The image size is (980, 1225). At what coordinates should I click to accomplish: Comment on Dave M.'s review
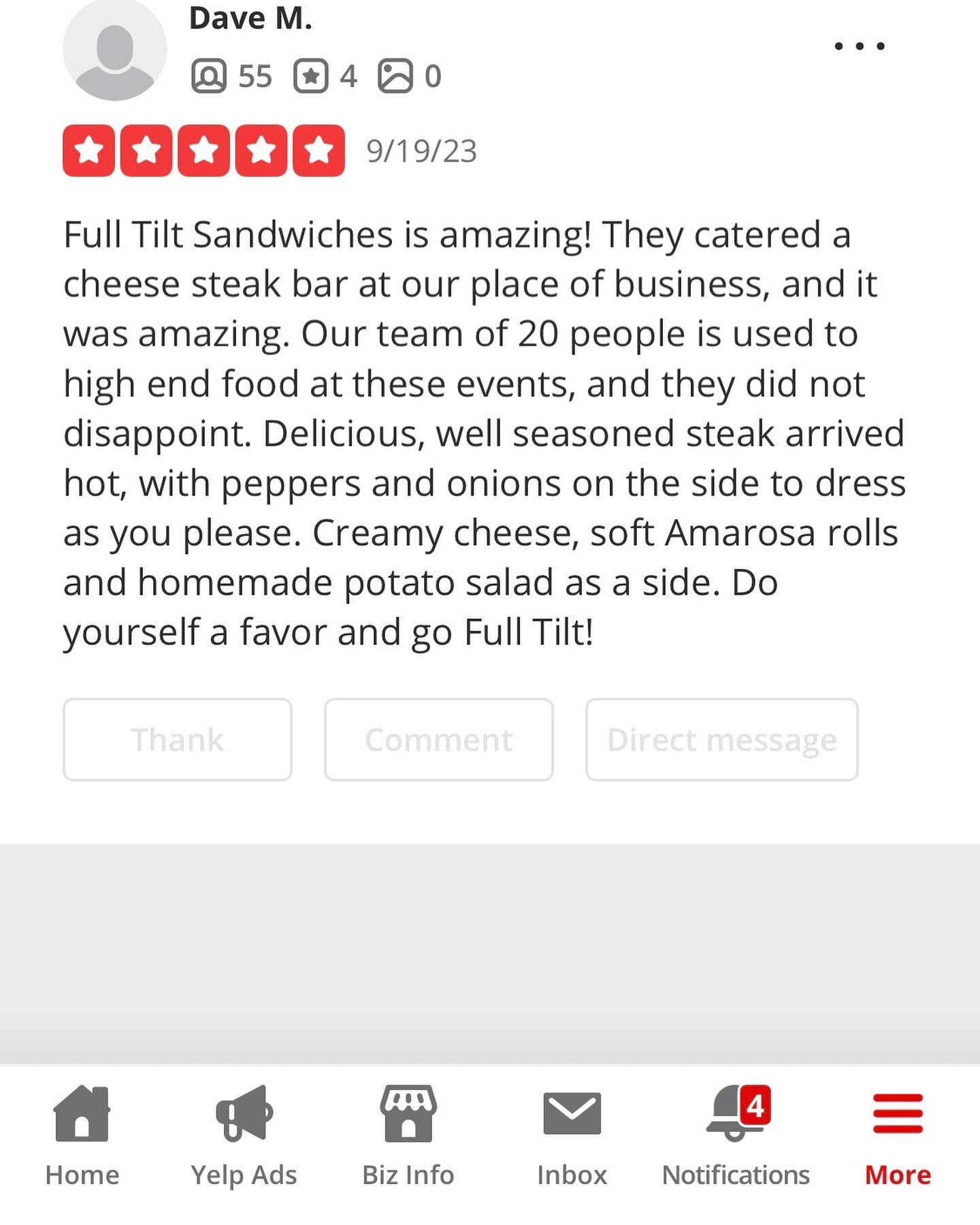click(439, 740)
